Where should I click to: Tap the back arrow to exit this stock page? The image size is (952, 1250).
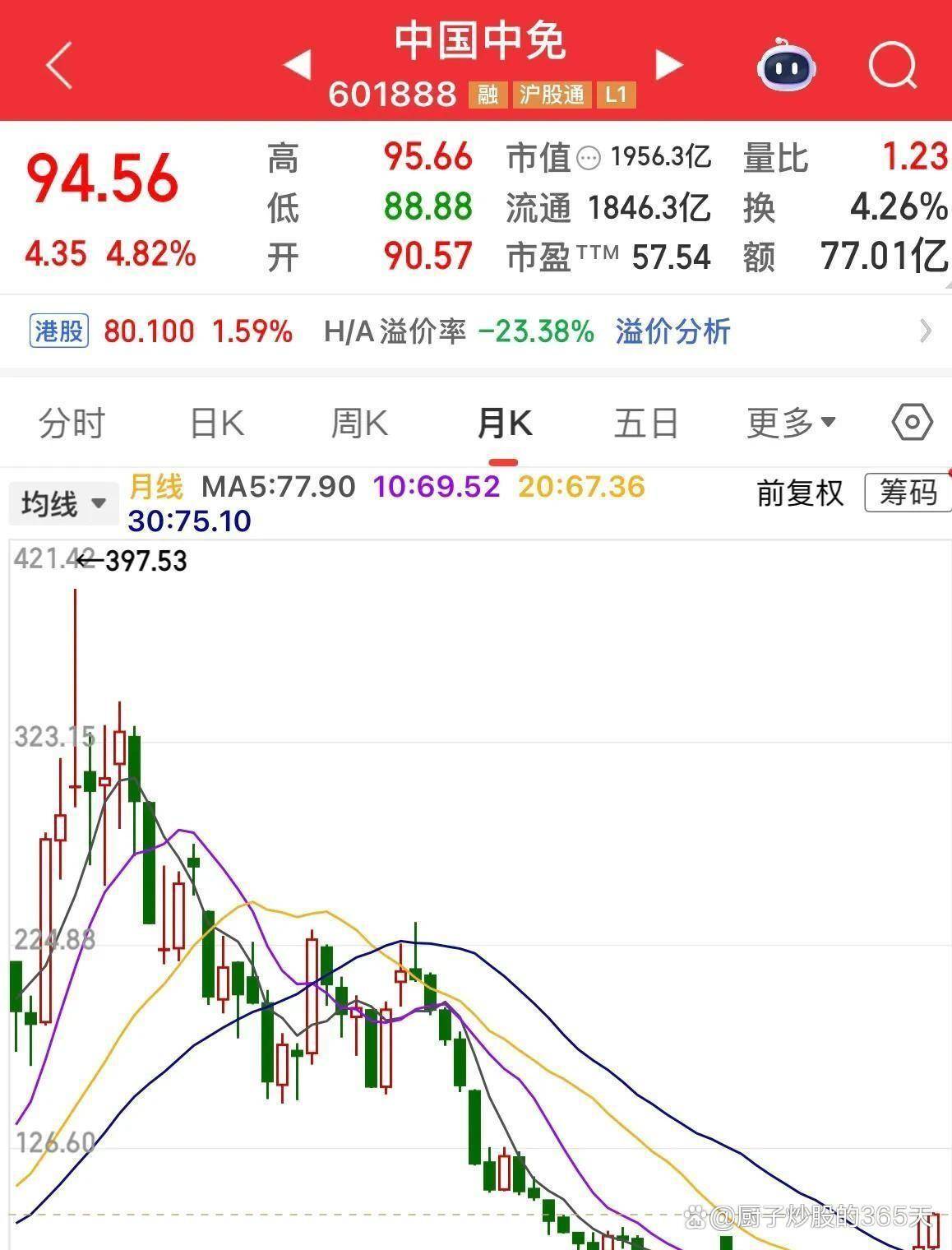pos(58,66)
